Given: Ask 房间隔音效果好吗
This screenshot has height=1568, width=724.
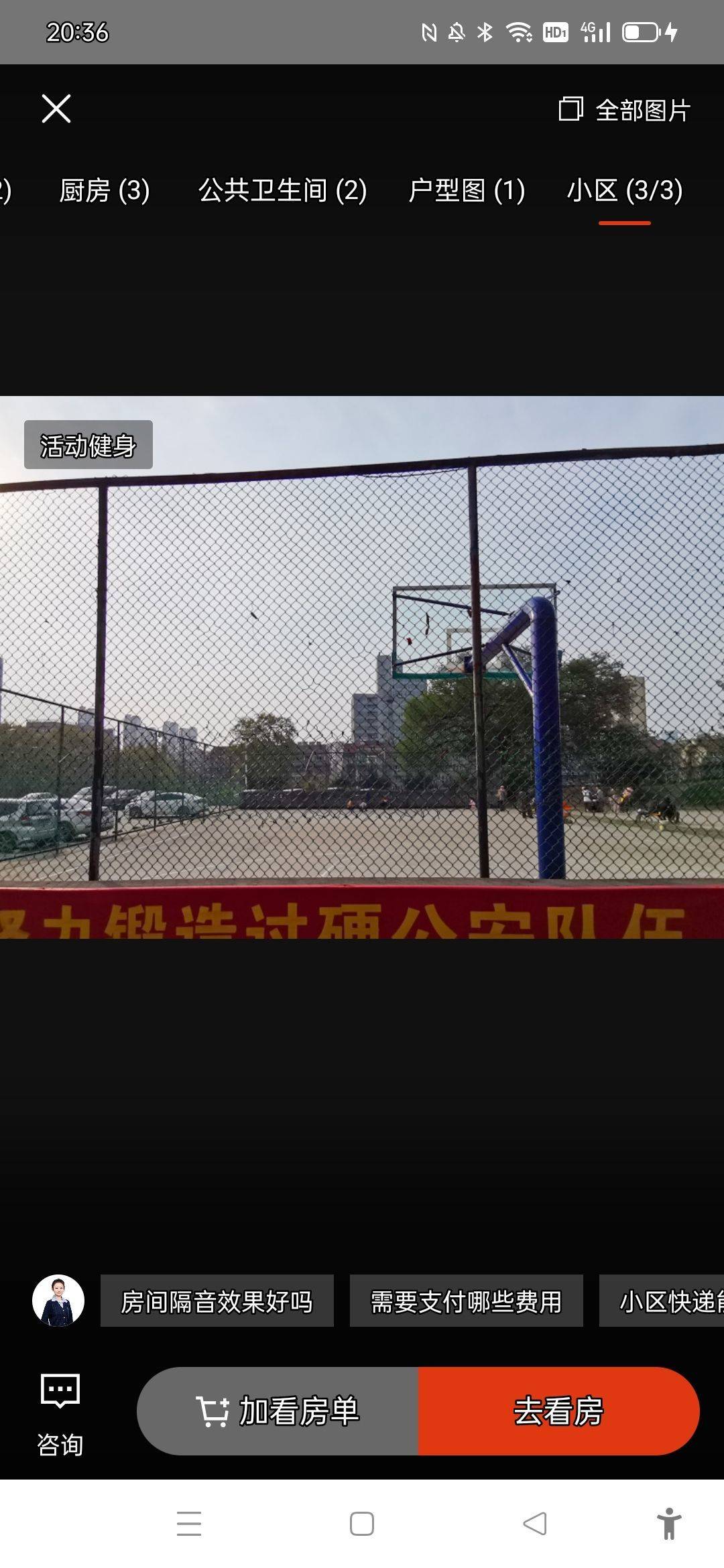Looking at the screenshot, I should click(217, 1301).
